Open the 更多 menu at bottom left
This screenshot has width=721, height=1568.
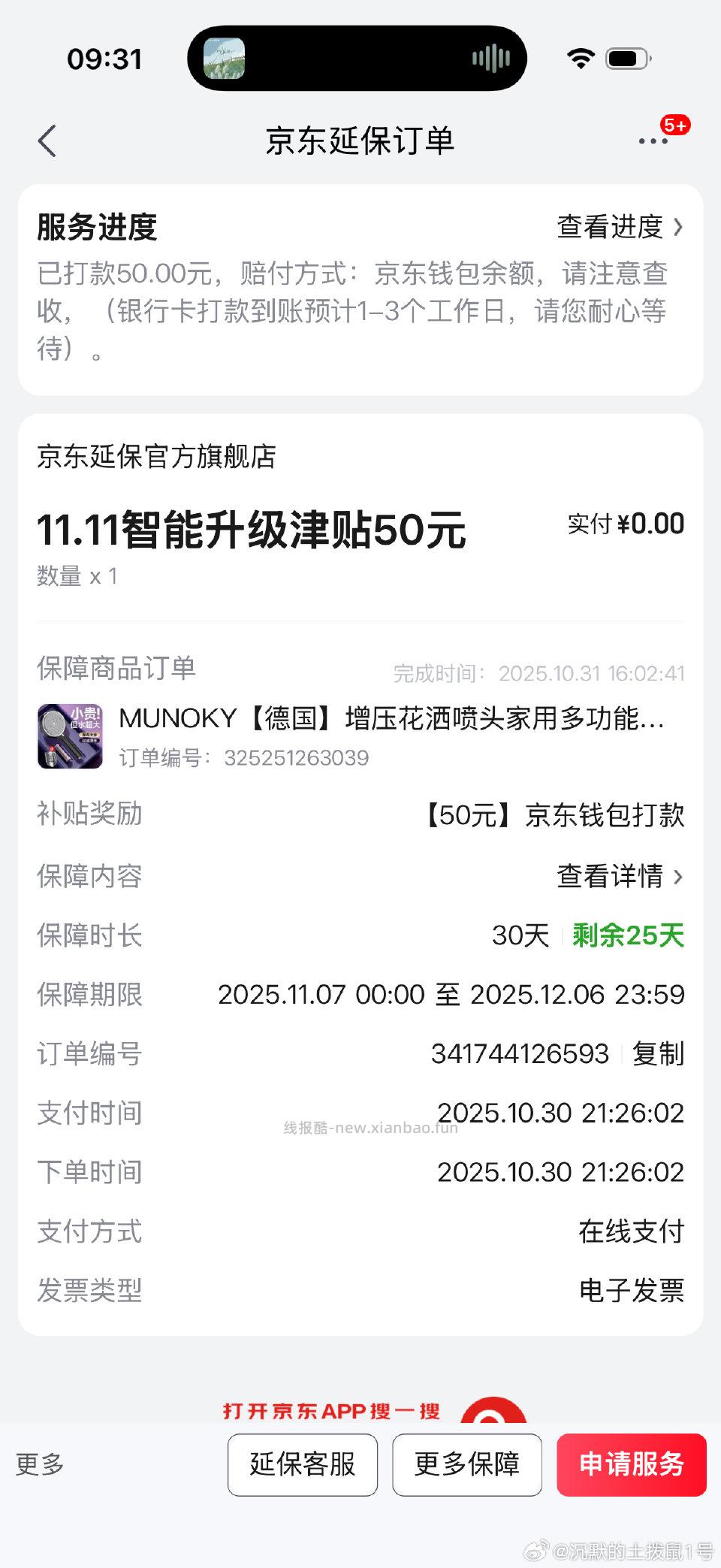41,1464
